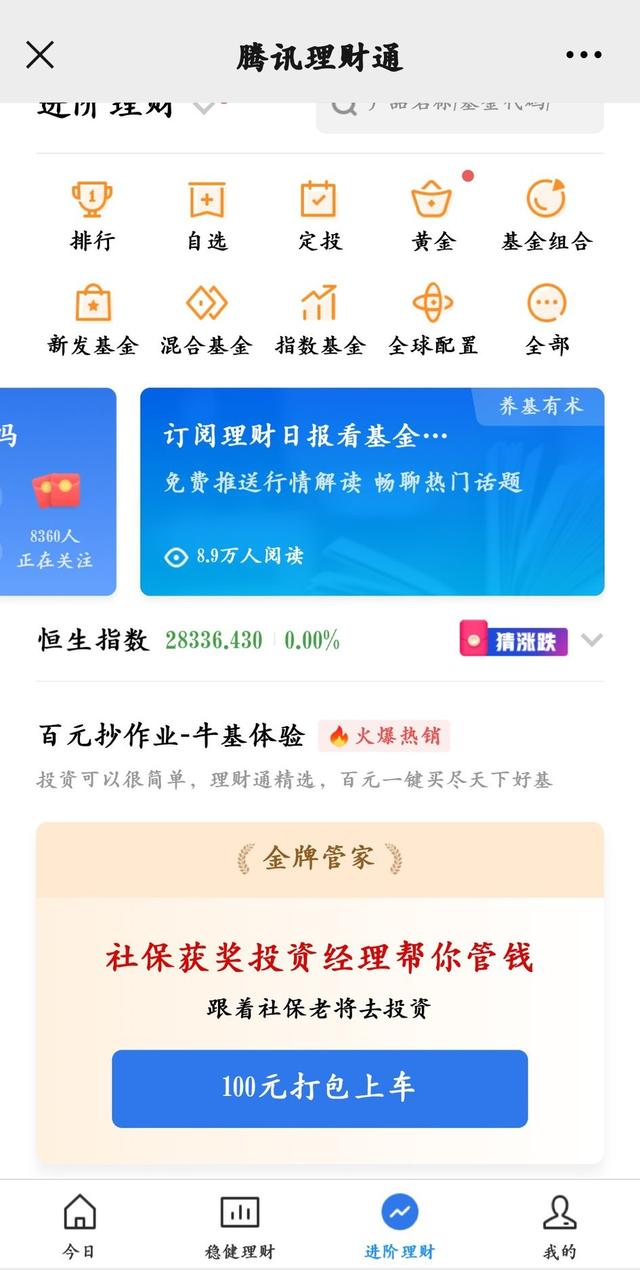This screenshot has width=640, height=1270.
Task: Open the 黄金 gold section
Action: click(433, 214)
